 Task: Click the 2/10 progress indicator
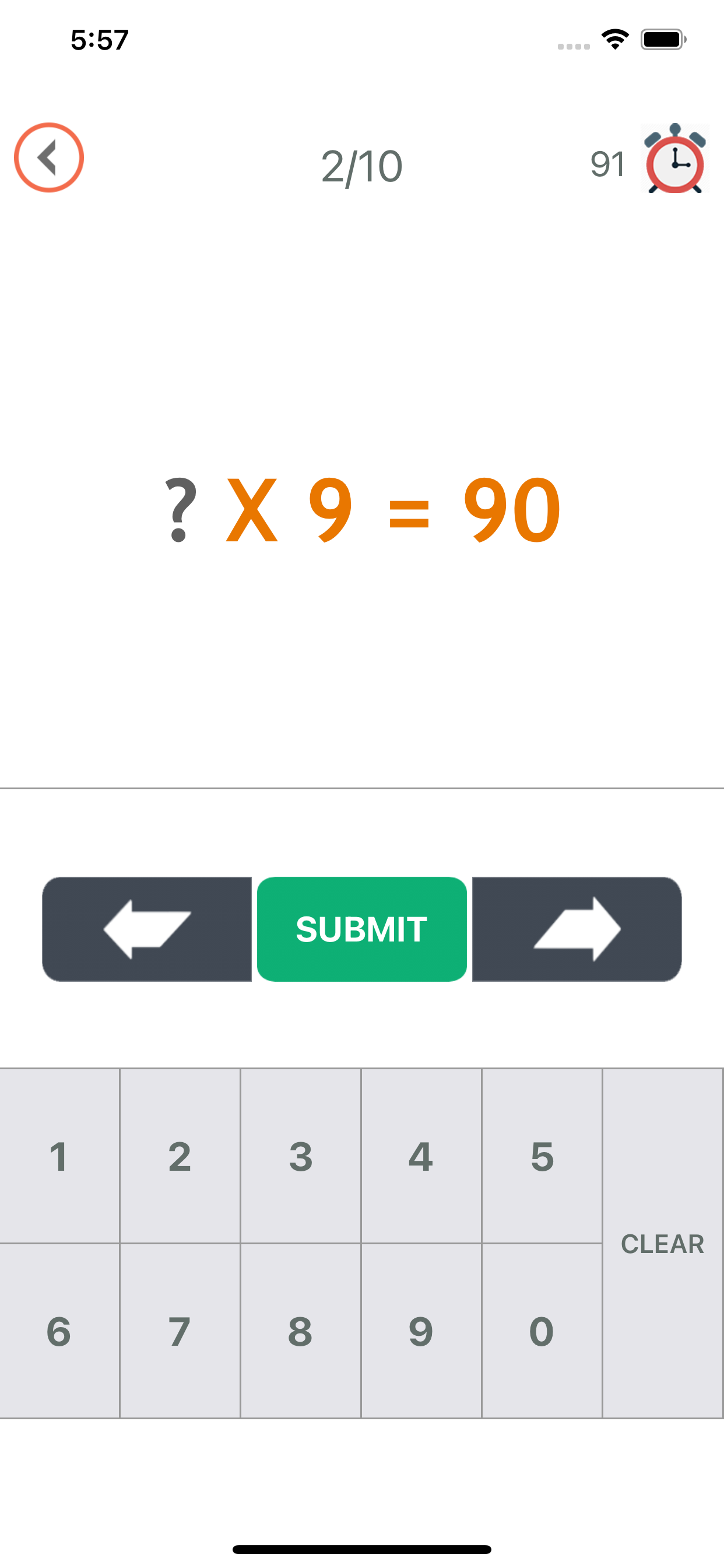click(x=361, y=164)
